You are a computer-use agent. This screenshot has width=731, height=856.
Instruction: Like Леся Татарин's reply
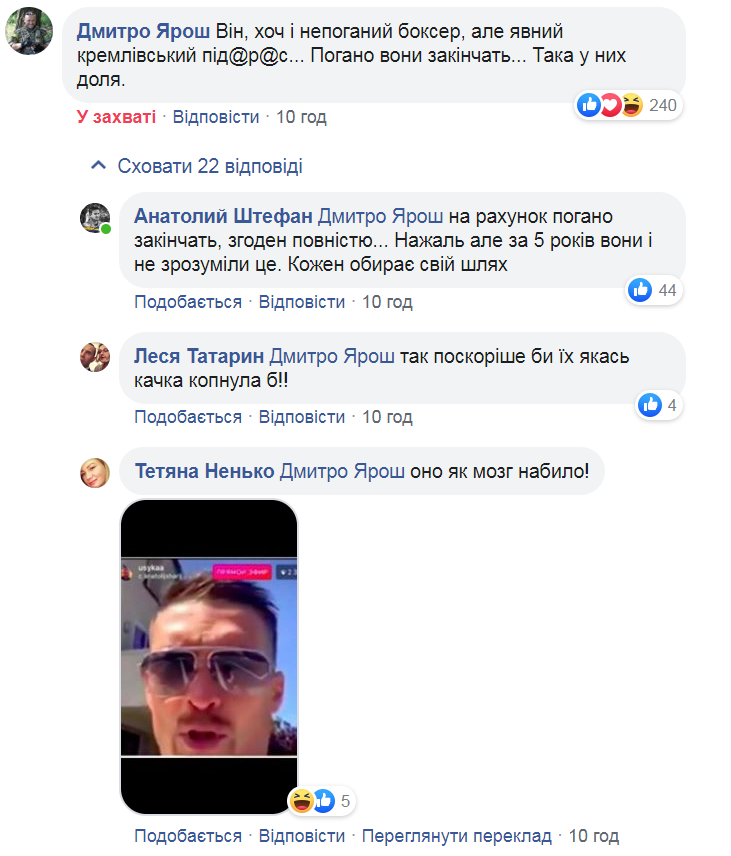(x=188, y=417)
